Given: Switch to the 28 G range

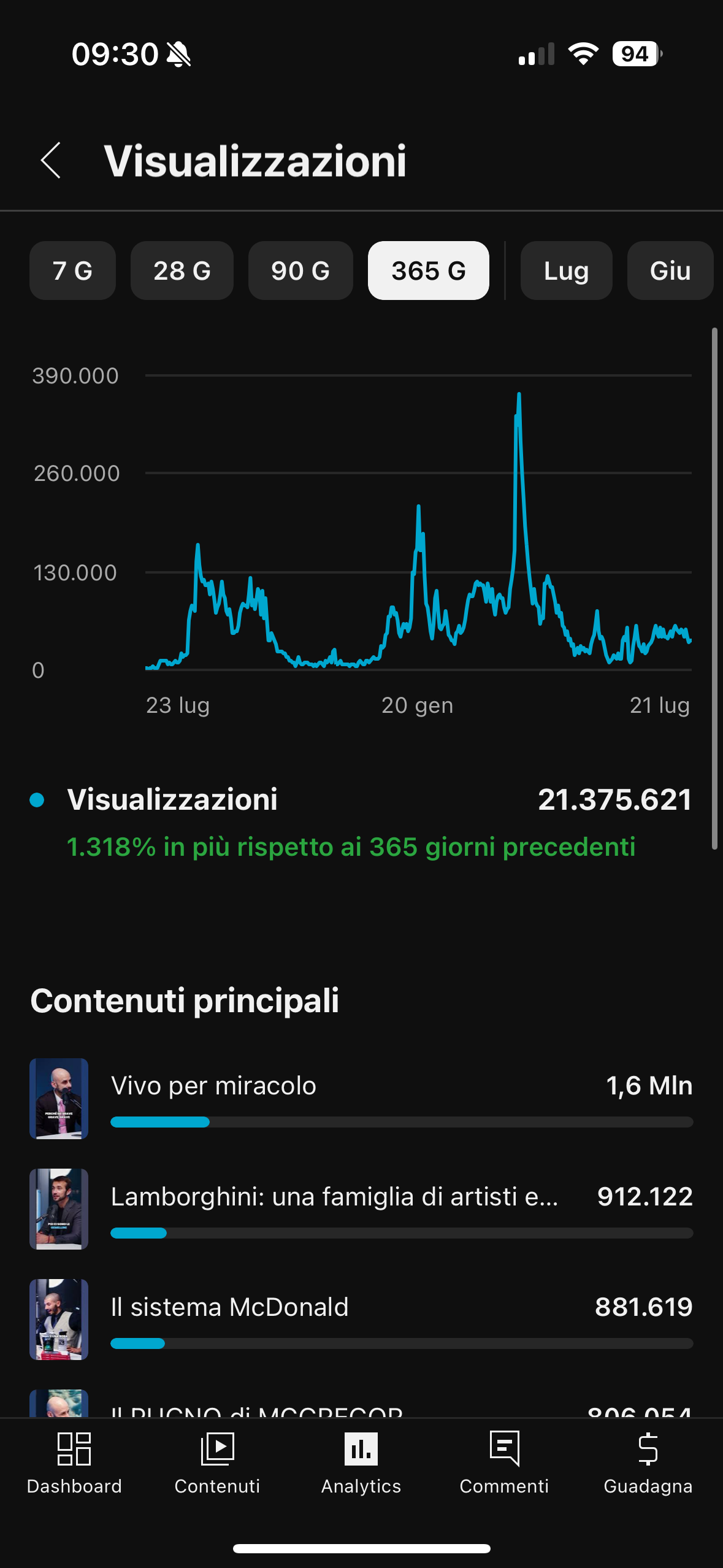Looking at the screenshot, I should (182, 271).
